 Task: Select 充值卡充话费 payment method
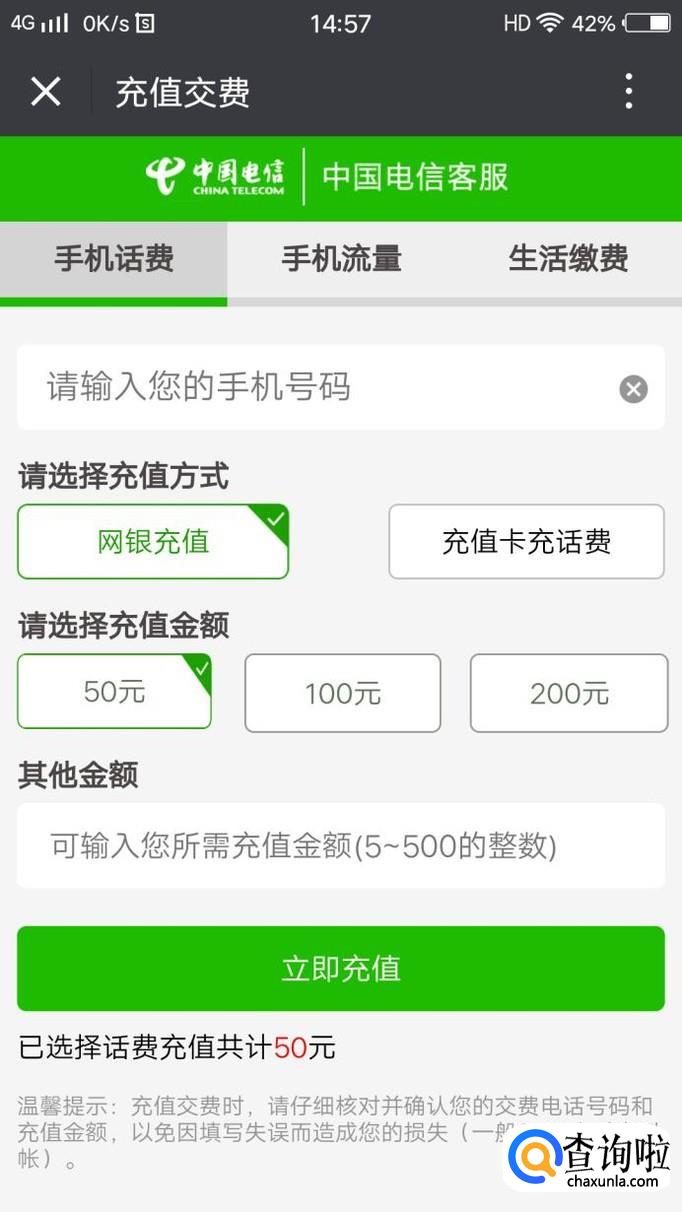click(x=526, y=542)
